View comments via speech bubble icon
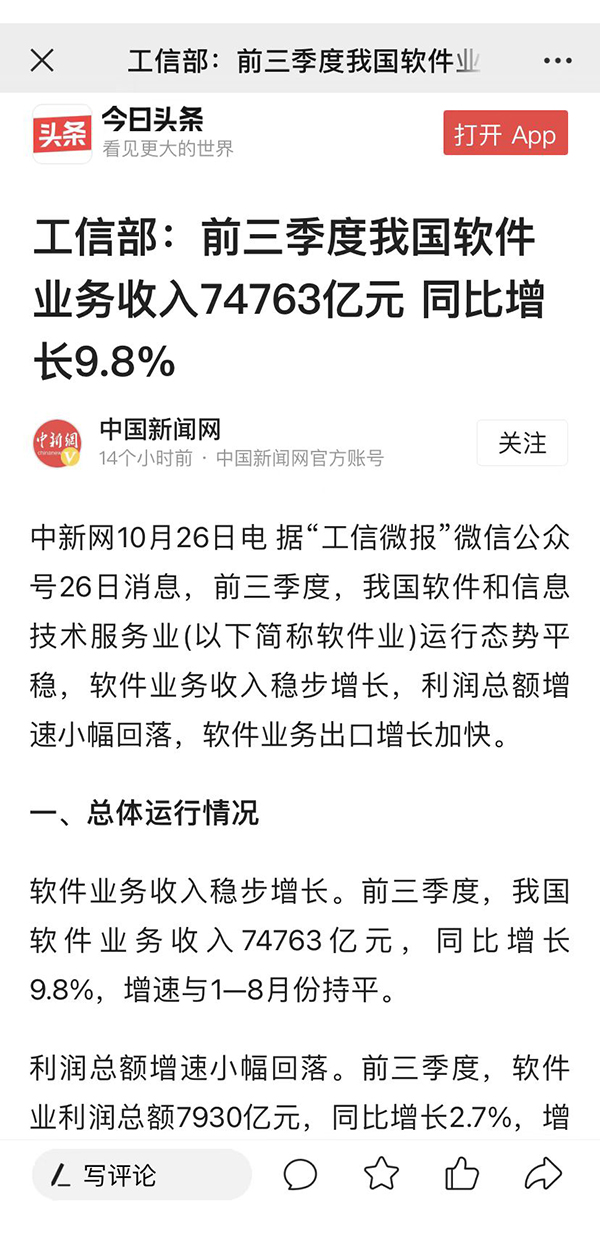Screen dimensions: 600x1235 300,1175
